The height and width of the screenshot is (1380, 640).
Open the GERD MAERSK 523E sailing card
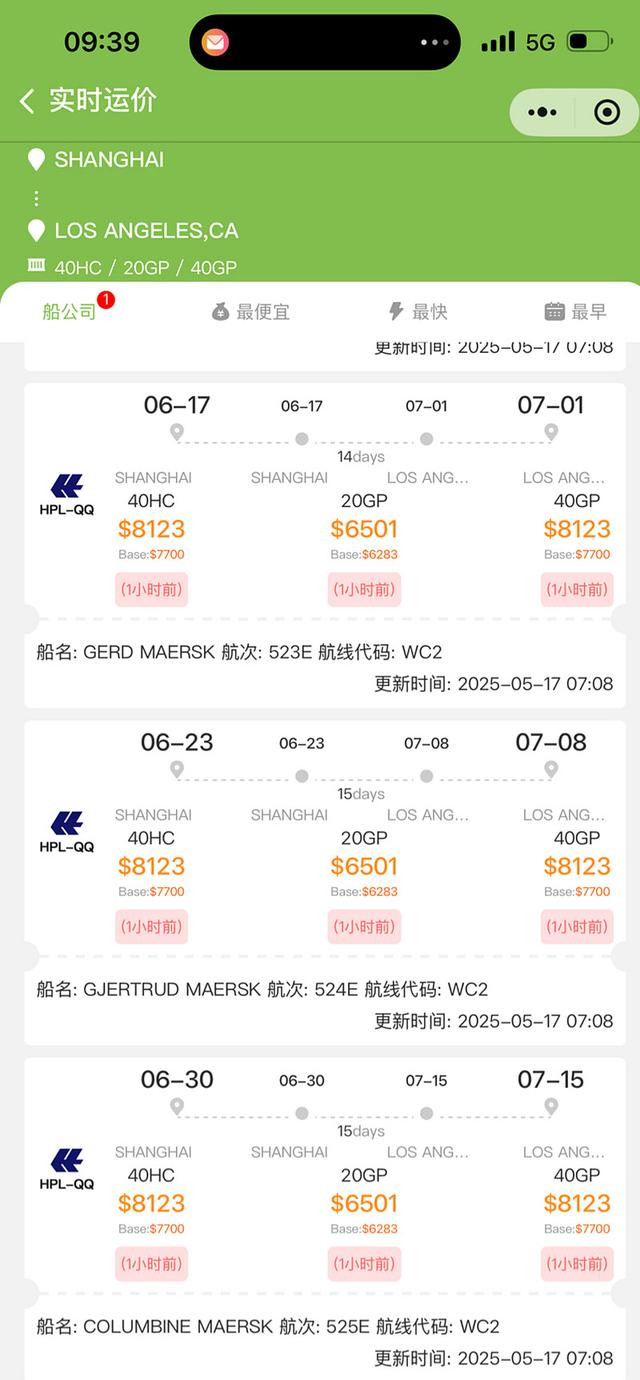pos(325,545)
